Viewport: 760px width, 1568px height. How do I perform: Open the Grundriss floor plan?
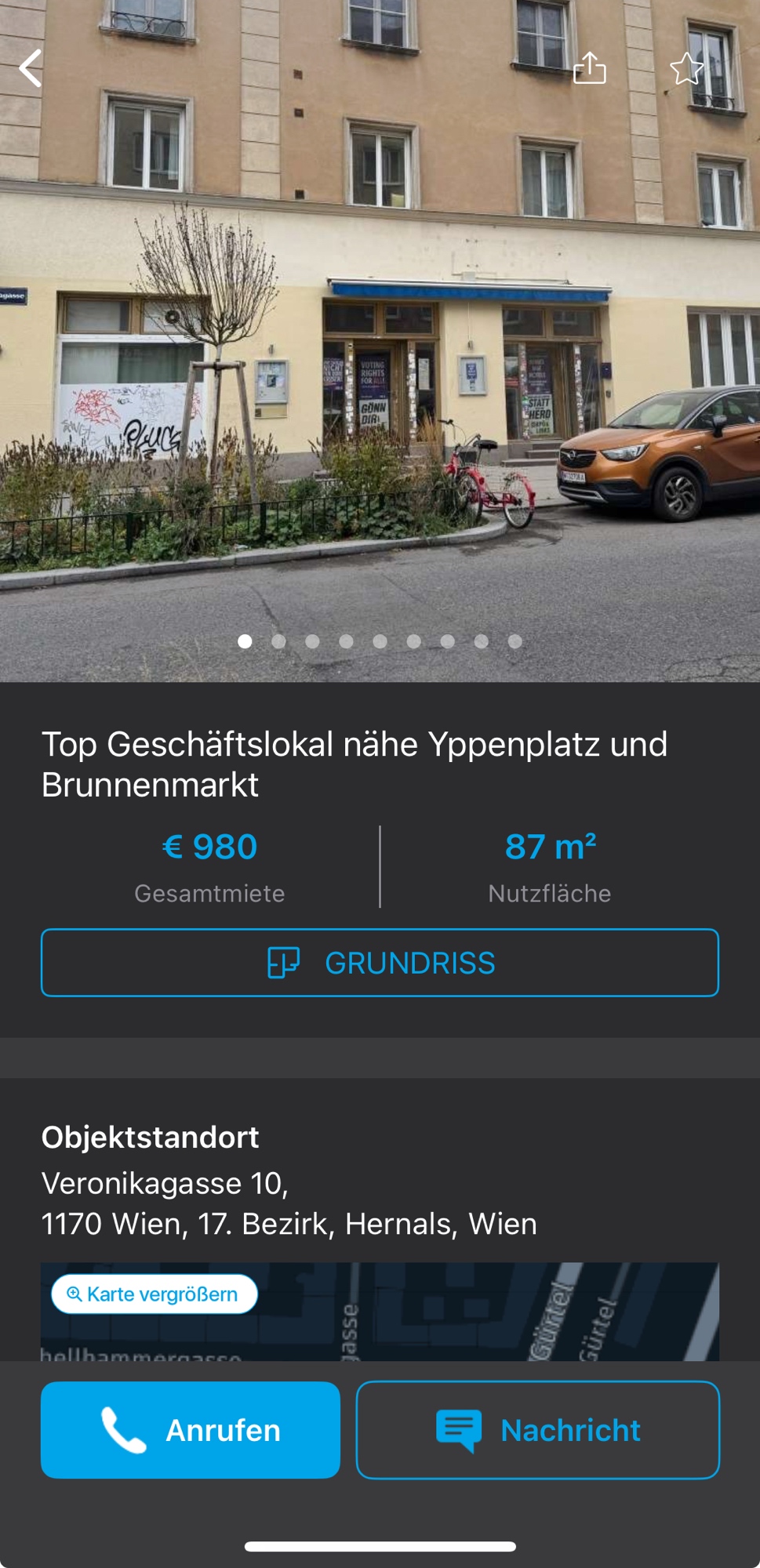[x=380, y=963]
